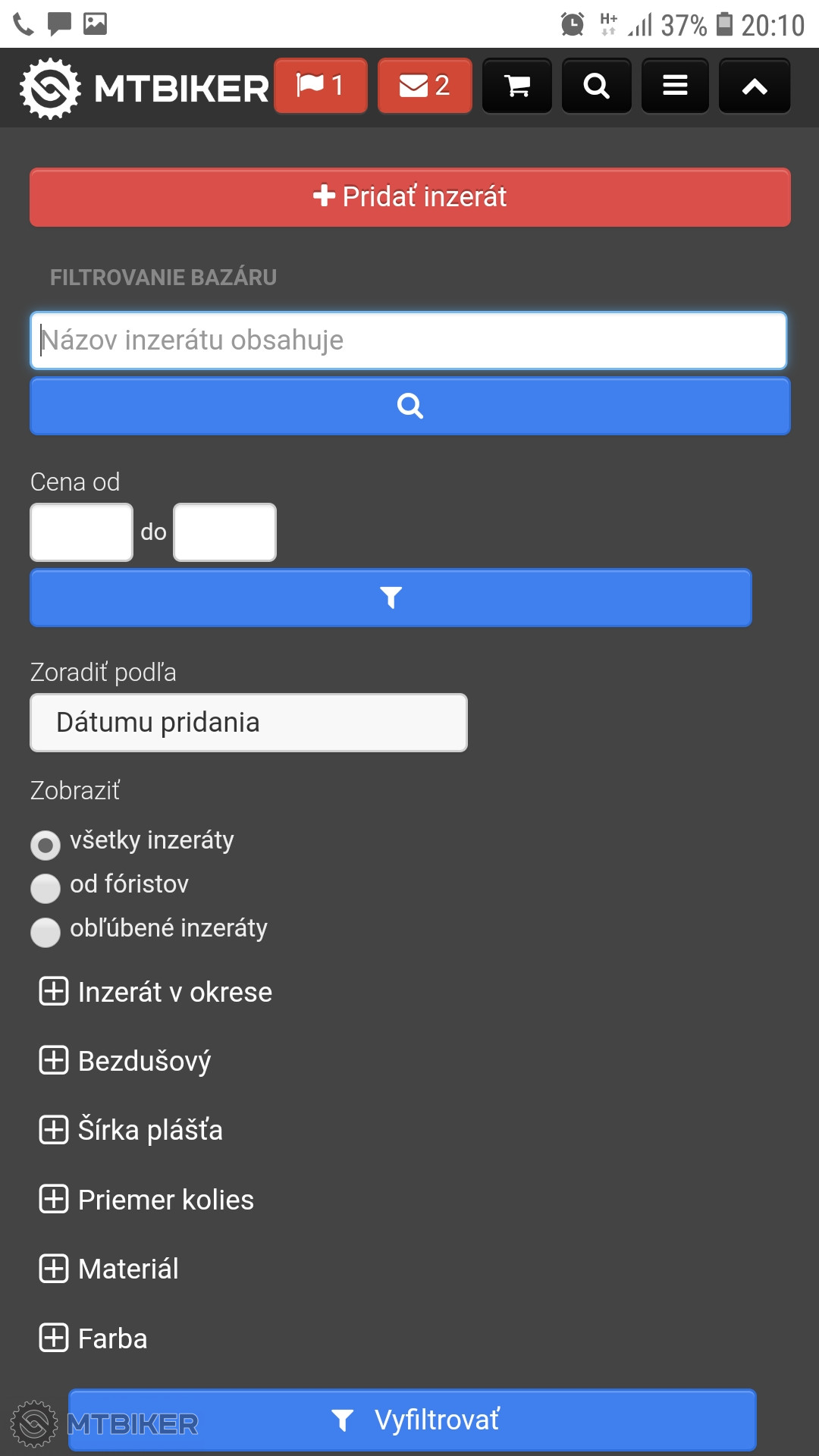Tap the maximum price field after do
819x1456 pixels.
coord(224,532)
